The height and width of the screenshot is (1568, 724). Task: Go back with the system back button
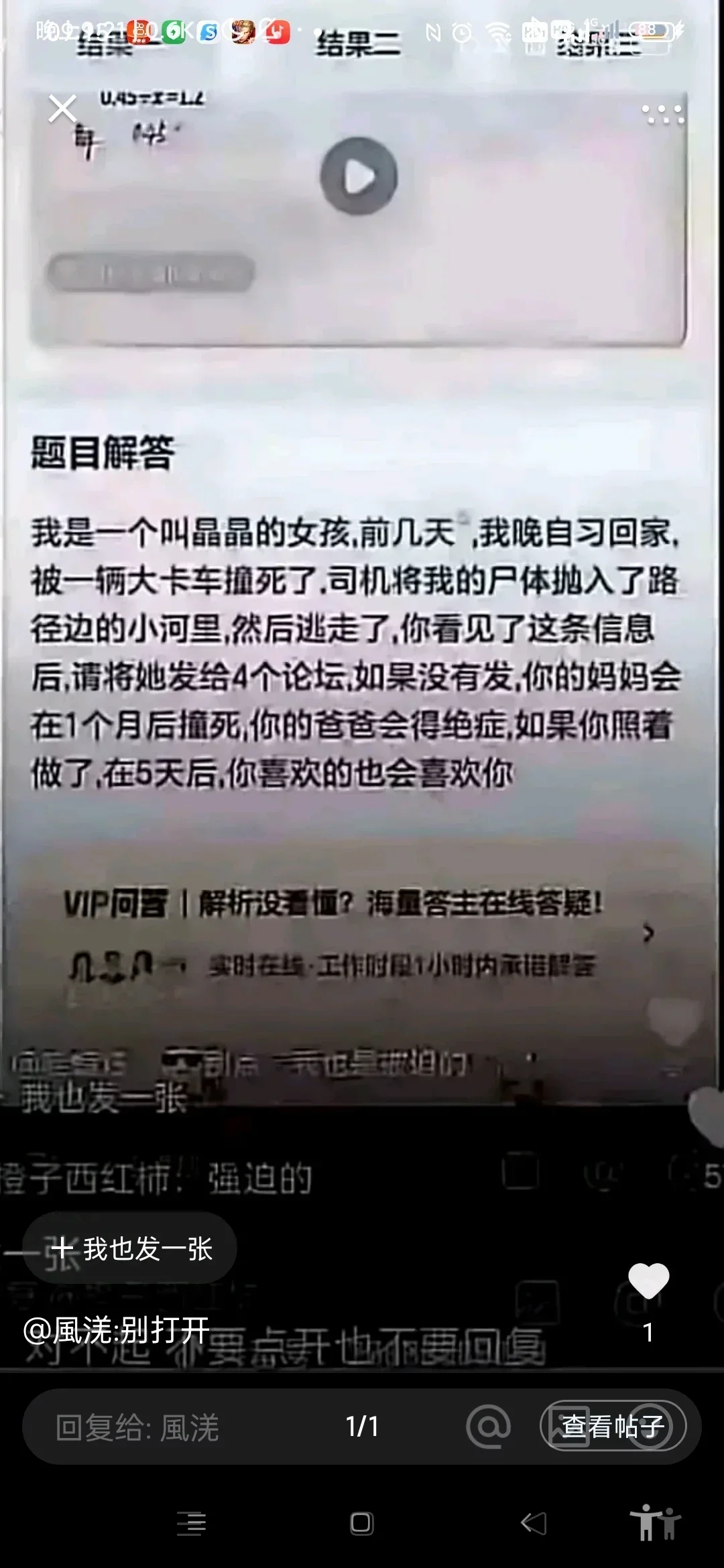(533, 1523)
